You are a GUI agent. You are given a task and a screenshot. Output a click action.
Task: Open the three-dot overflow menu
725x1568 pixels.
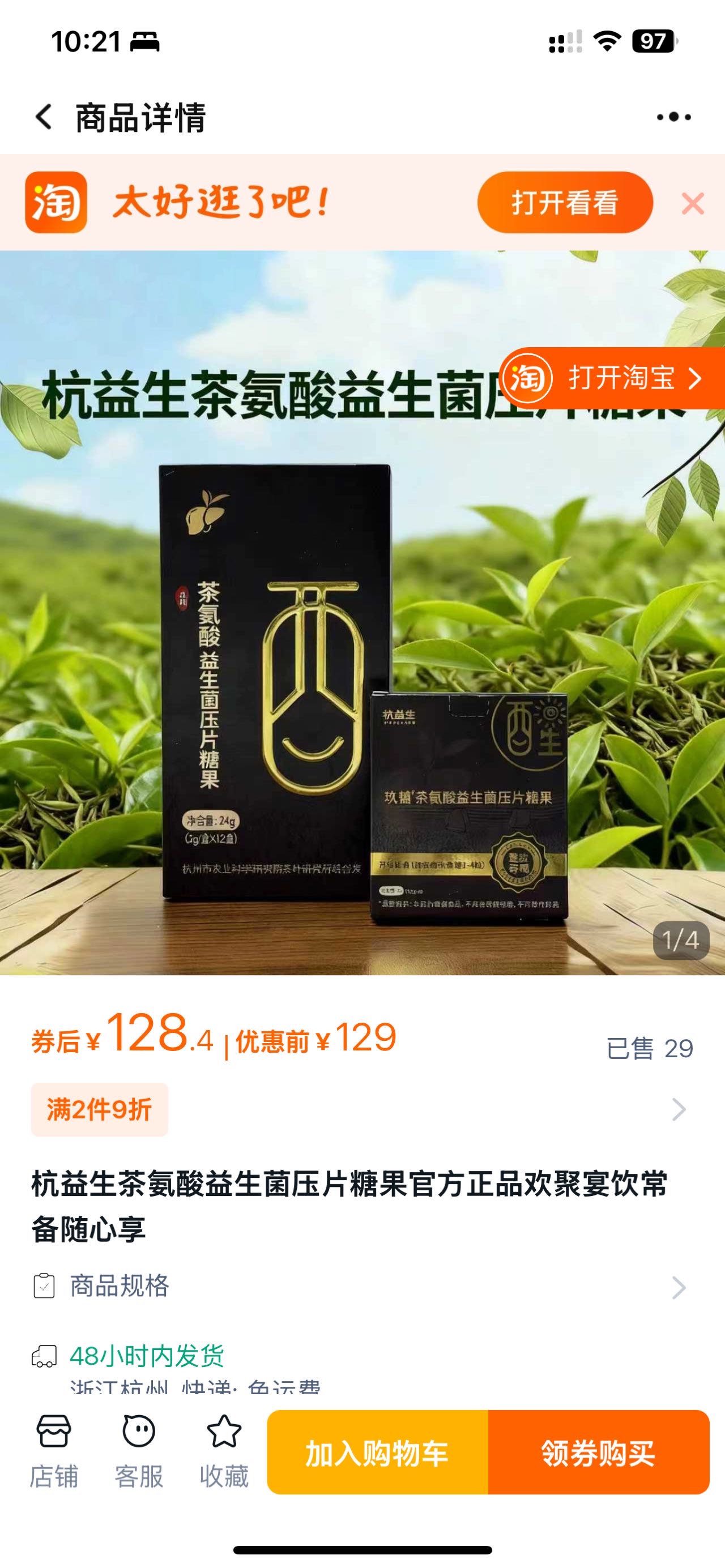(x=673, y=117)
